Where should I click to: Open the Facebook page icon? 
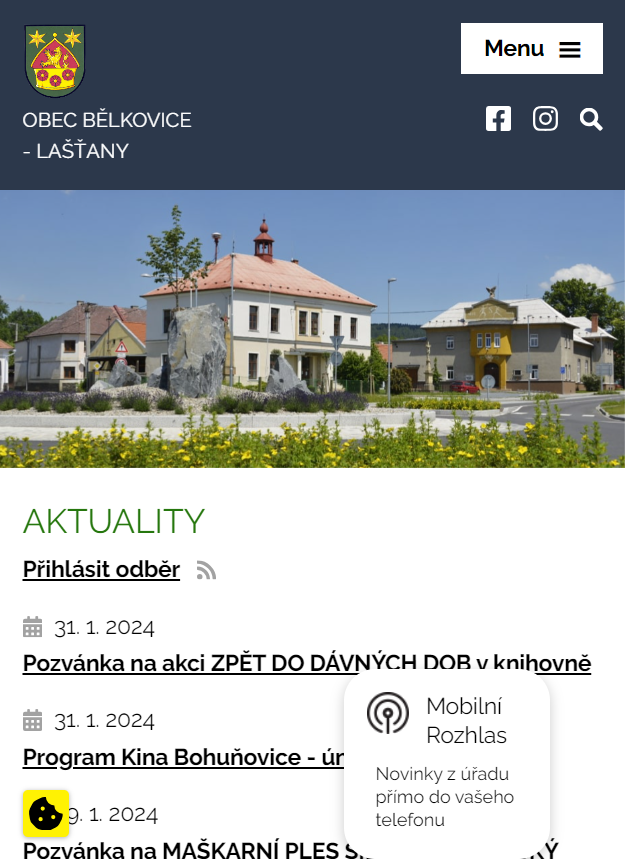click(498, 119)
